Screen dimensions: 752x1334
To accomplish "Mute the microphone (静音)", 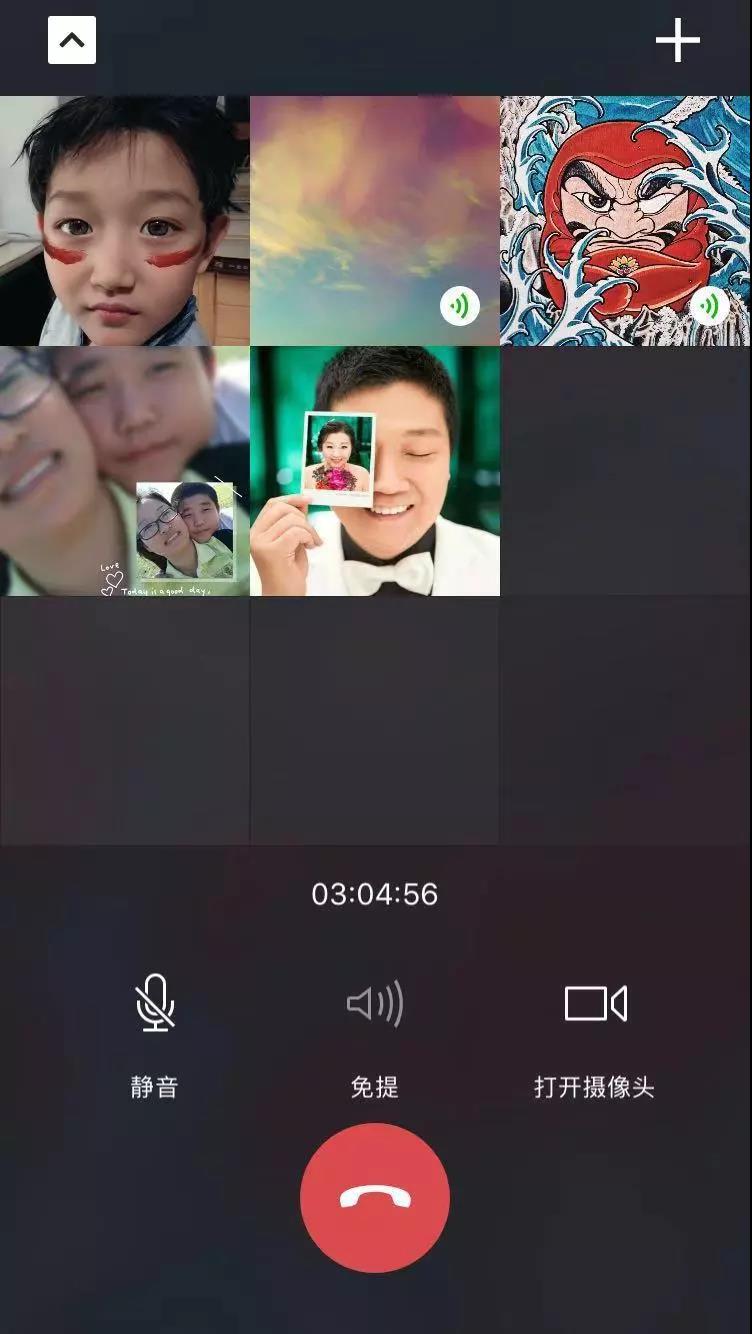I will tap(155, 1003).
